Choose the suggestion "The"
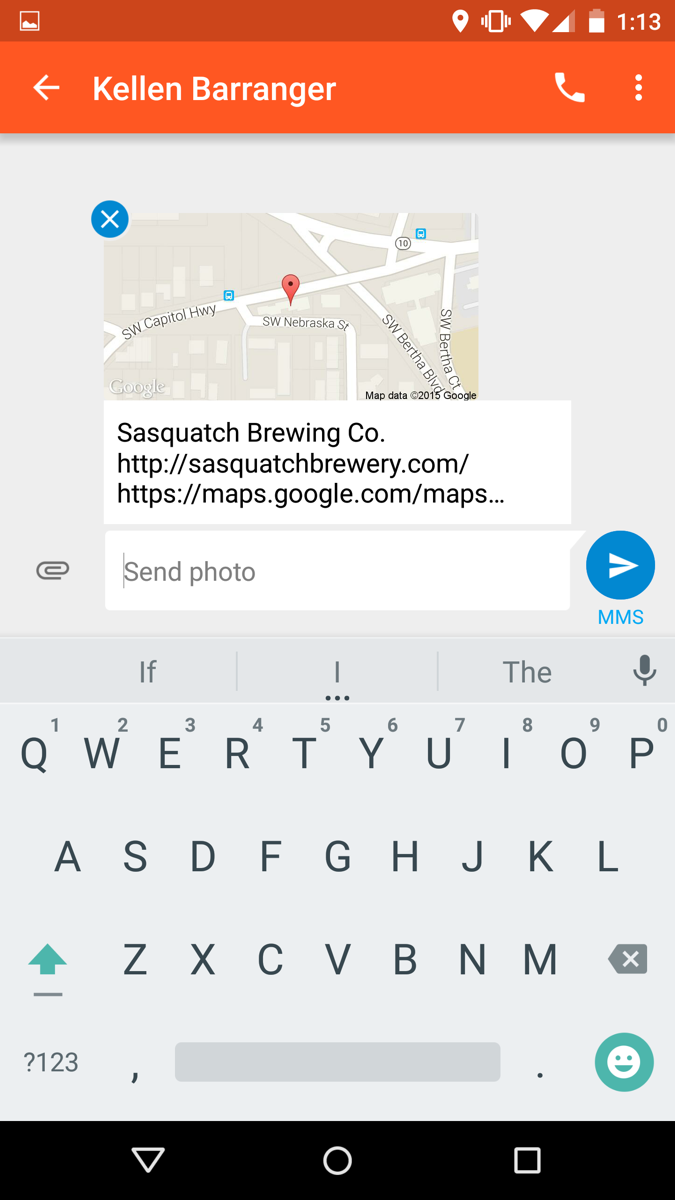 [x=527, y=672]
